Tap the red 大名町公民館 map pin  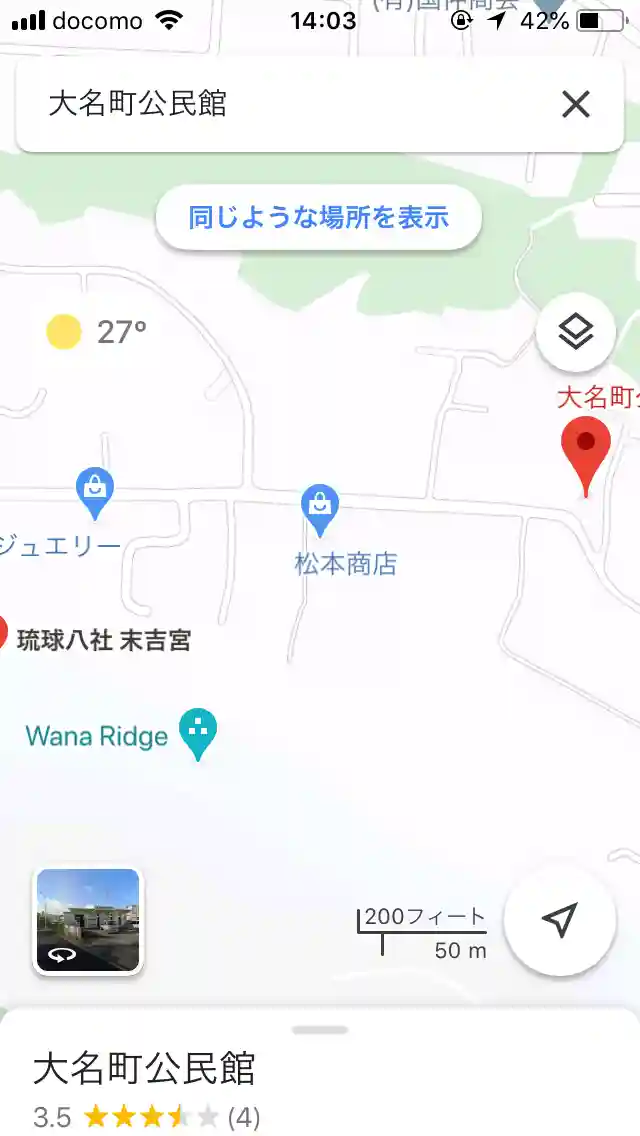pyautogui.click(x=585, y=452)
